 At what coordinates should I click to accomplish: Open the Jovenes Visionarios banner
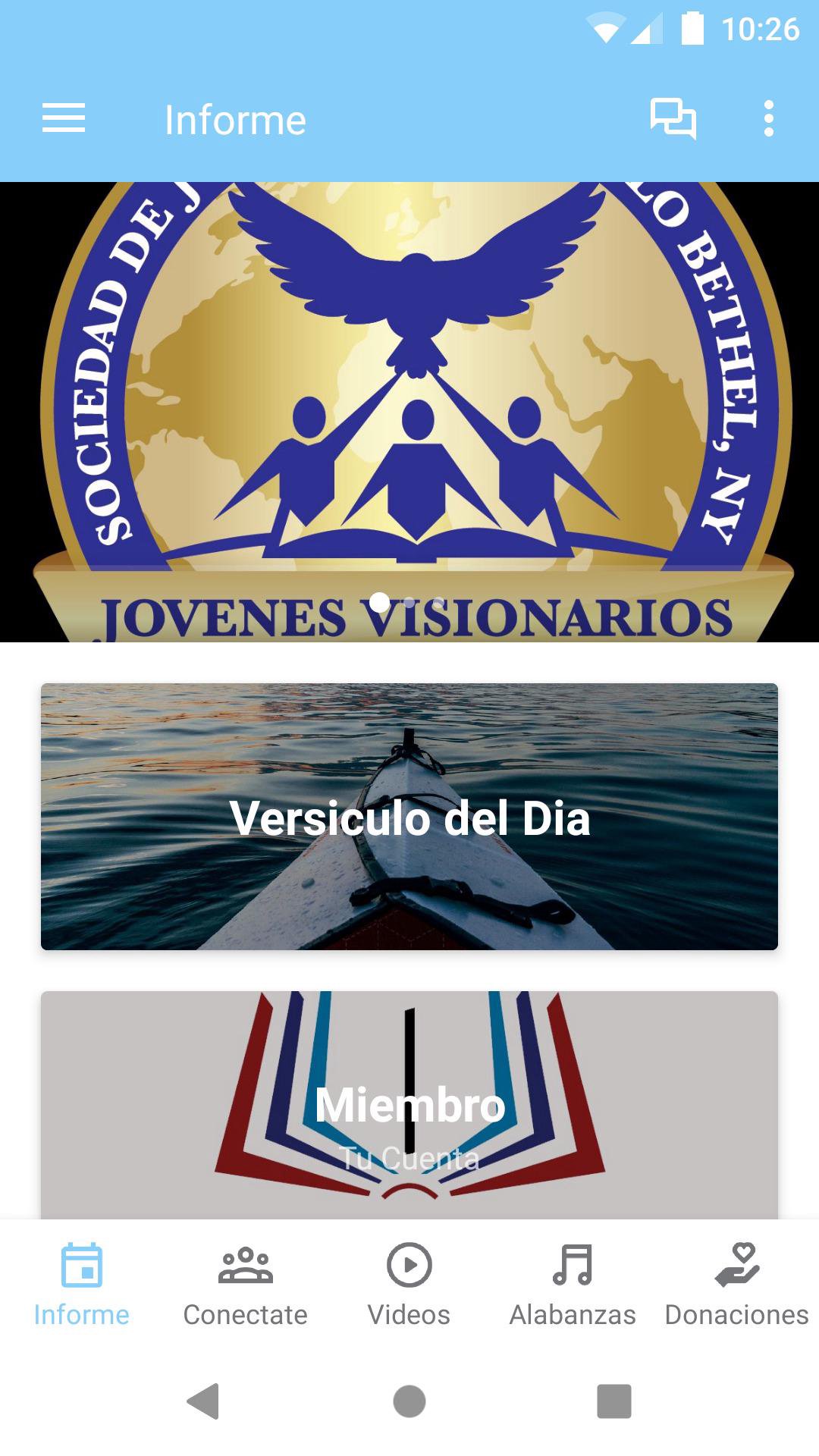point(409,411)
